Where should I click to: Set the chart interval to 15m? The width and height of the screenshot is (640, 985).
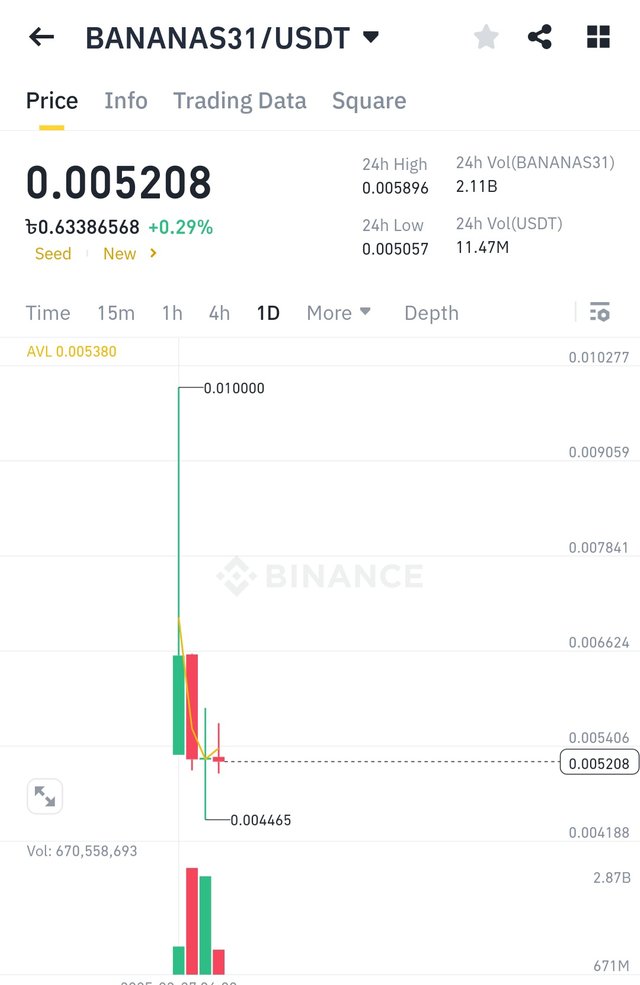(x=116, y=313)
